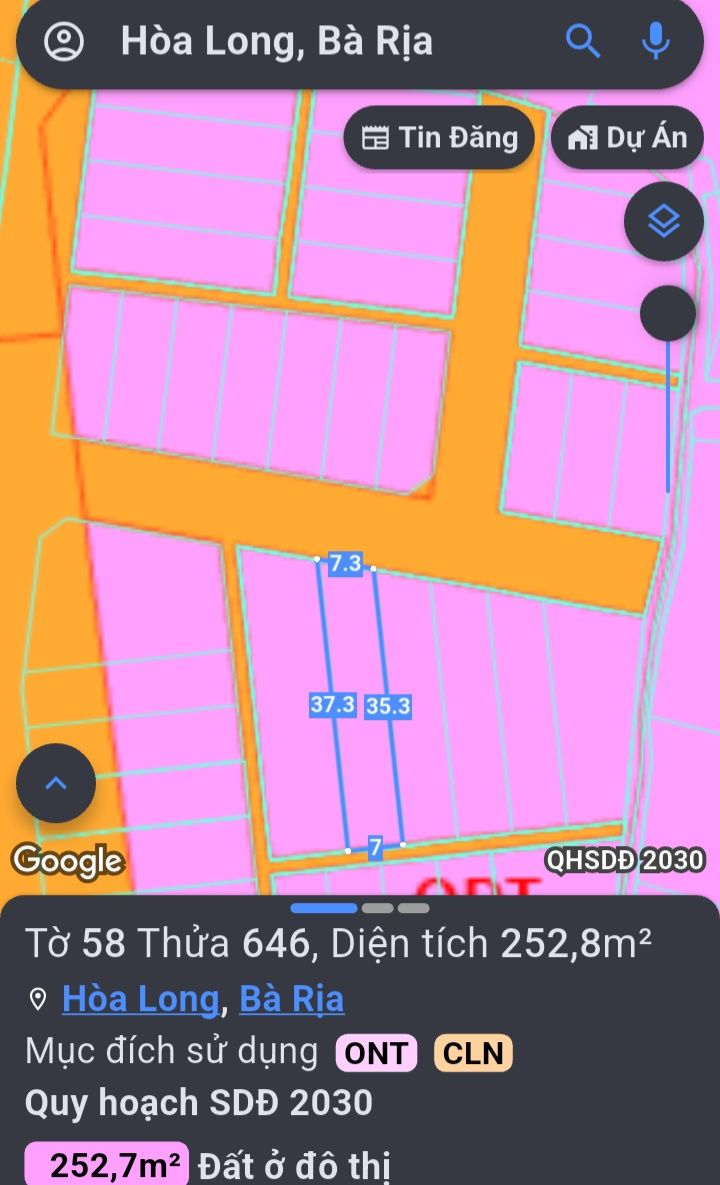
Task: Tap the info panel page indicator
Action: point(360,908)
